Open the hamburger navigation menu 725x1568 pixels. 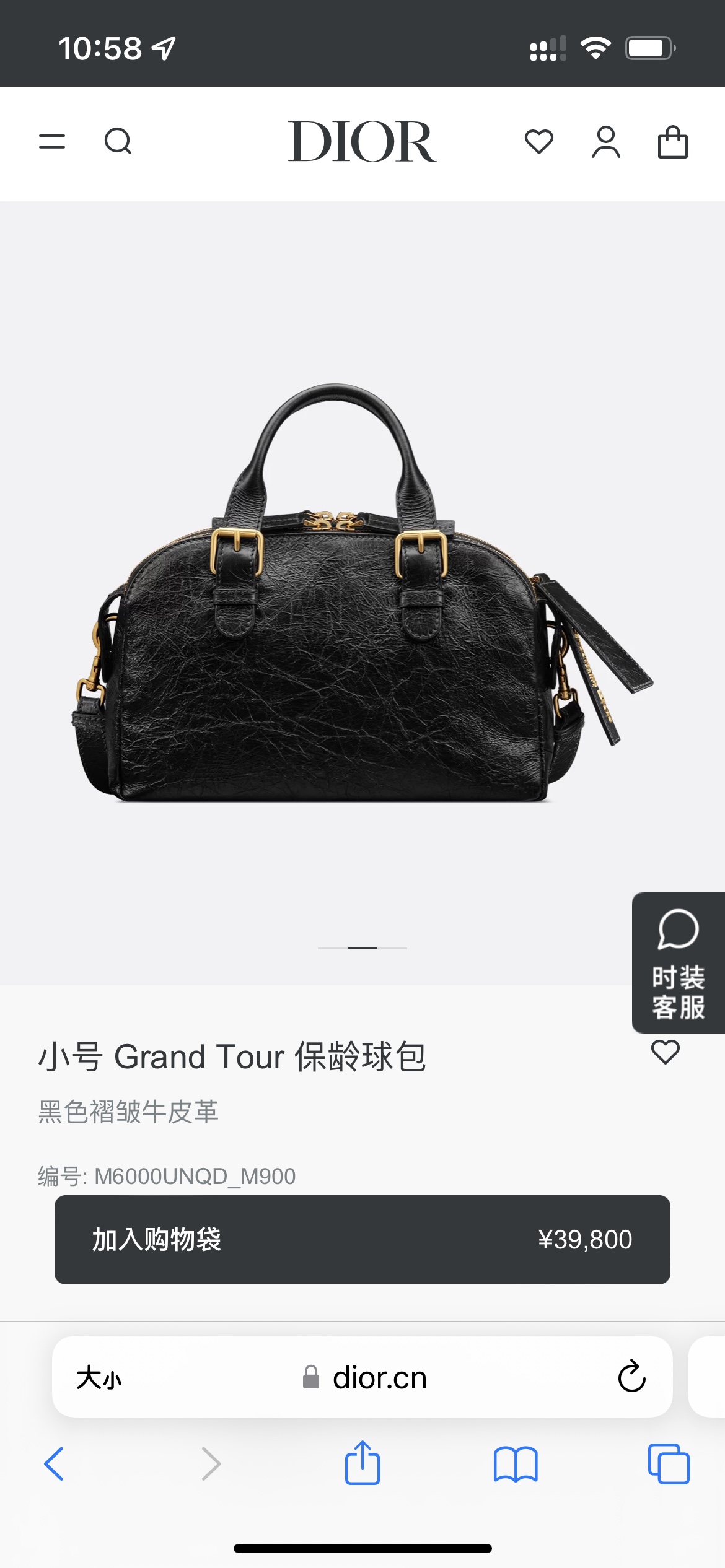click(53, 142)
